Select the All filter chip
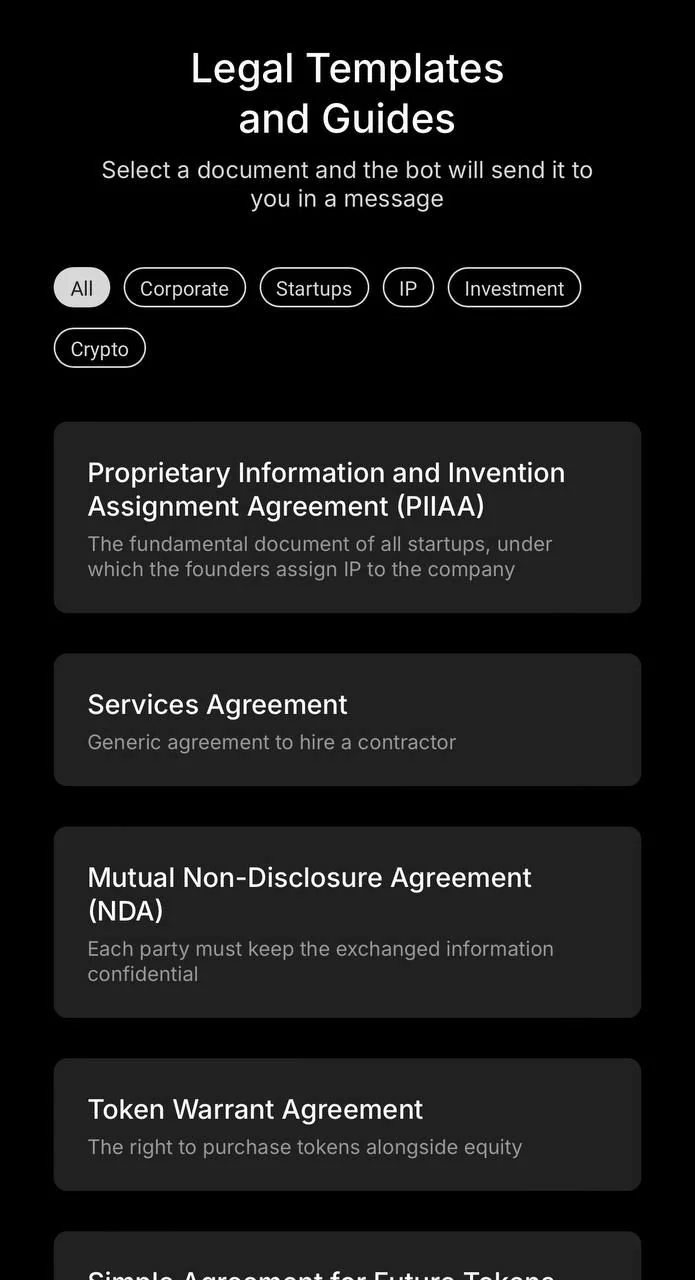Screen dimensions: 695x1280 (82, 288)
